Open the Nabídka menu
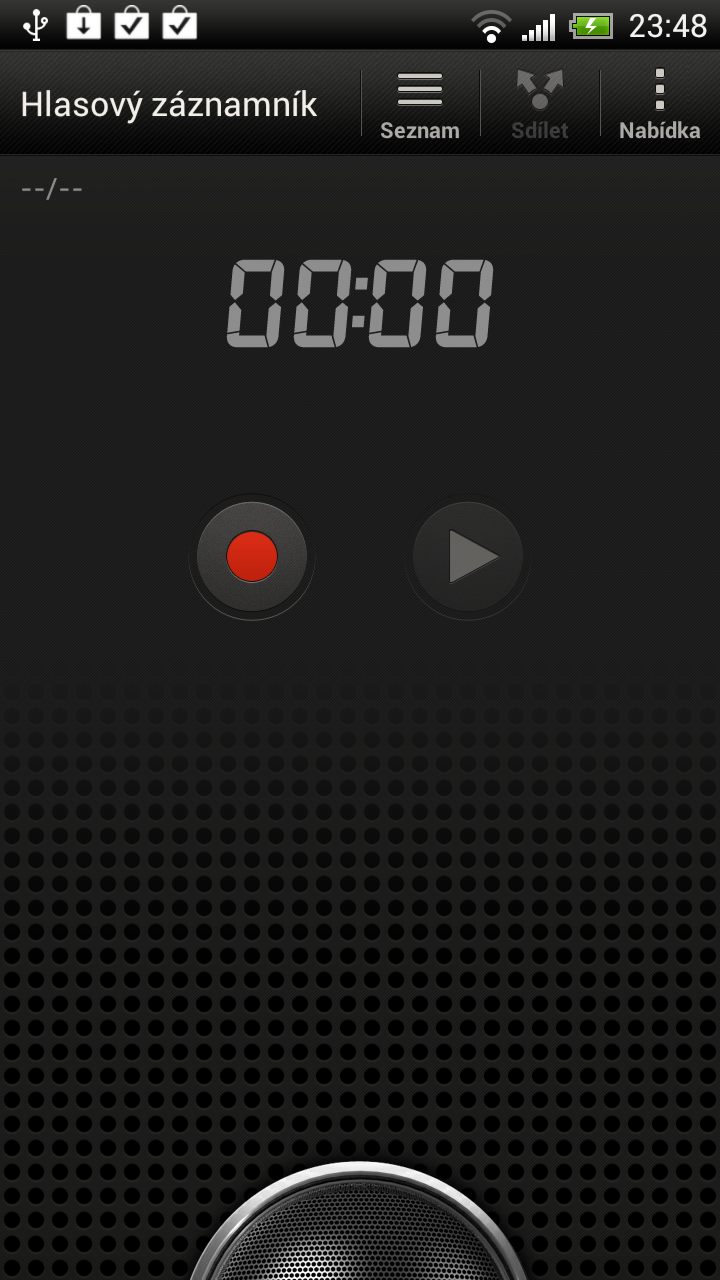This screenshot has height=1280, width=720. pos(658,103)
